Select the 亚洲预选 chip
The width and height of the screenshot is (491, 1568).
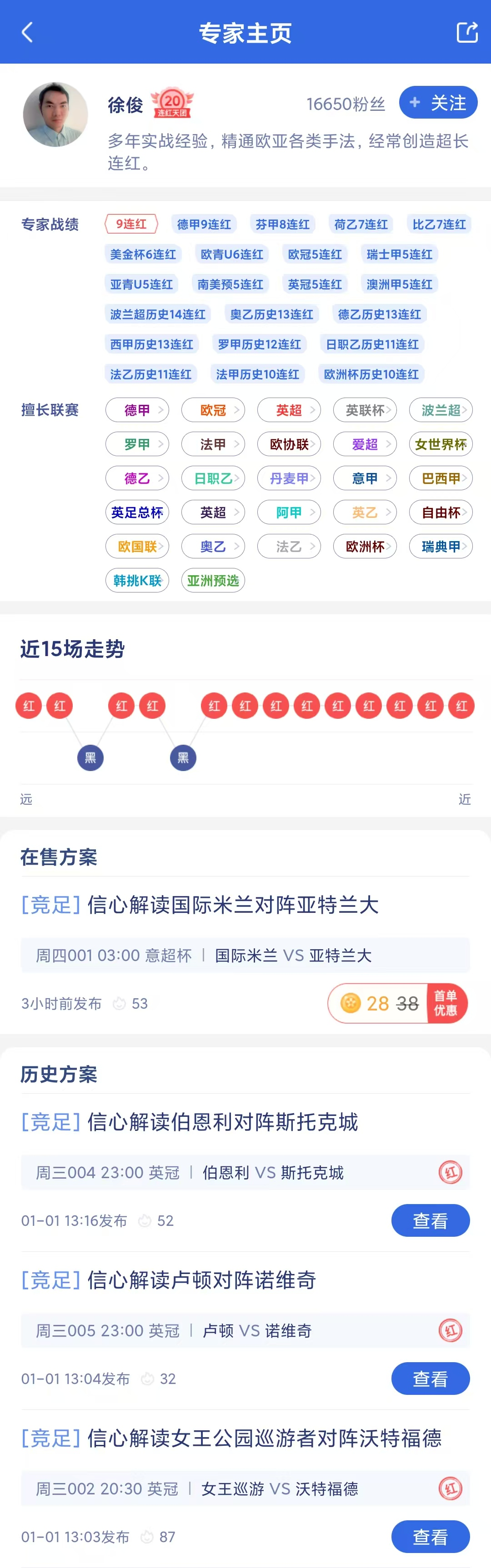click(x=213, y=581)
